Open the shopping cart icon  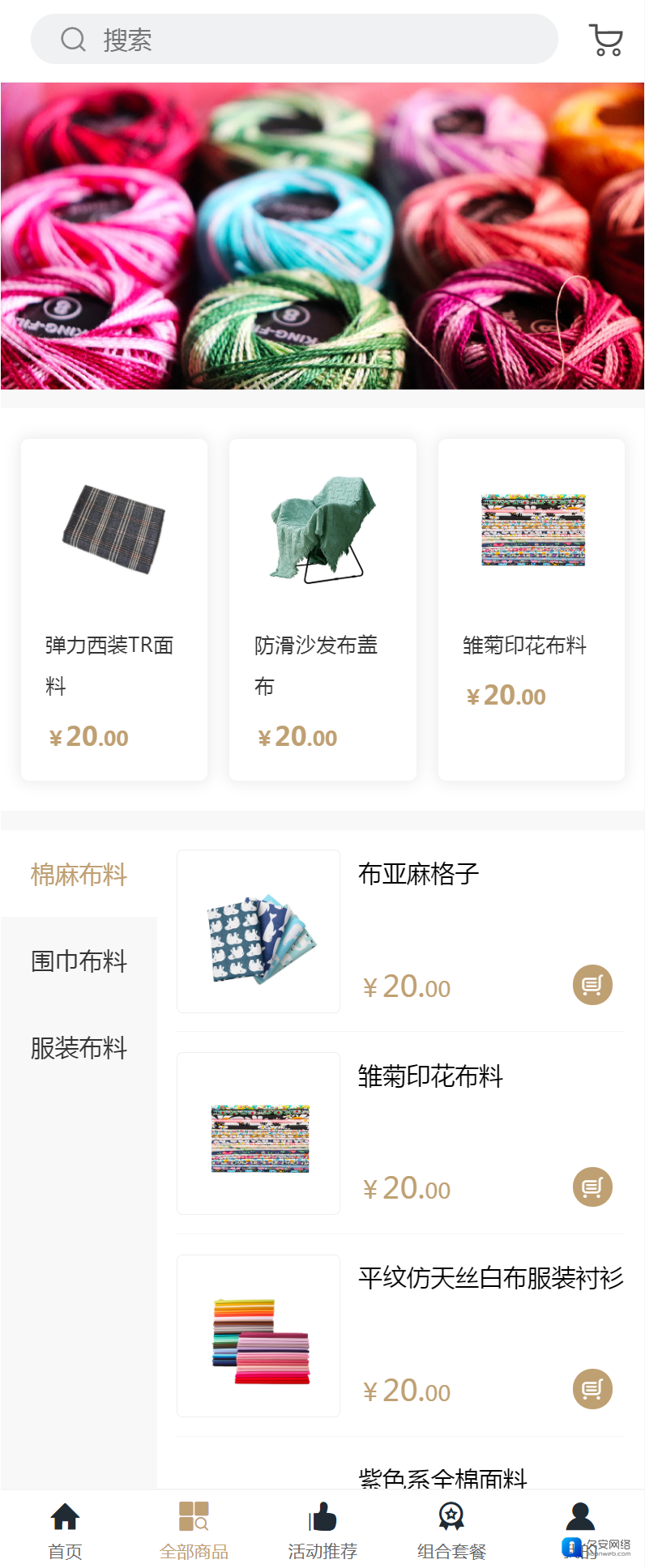coord(605,40)
